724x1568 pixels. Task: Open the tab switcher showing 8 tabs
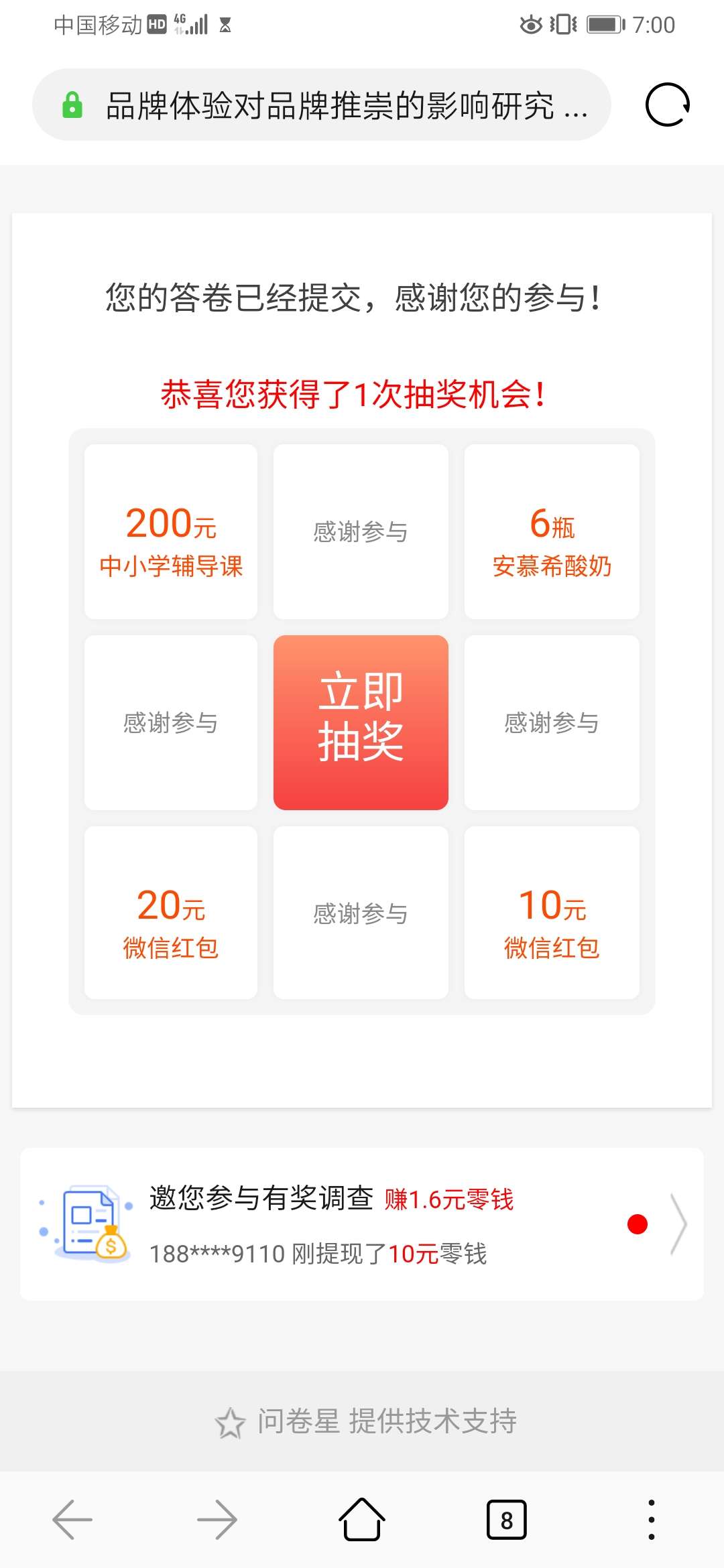pos(506,1520)
